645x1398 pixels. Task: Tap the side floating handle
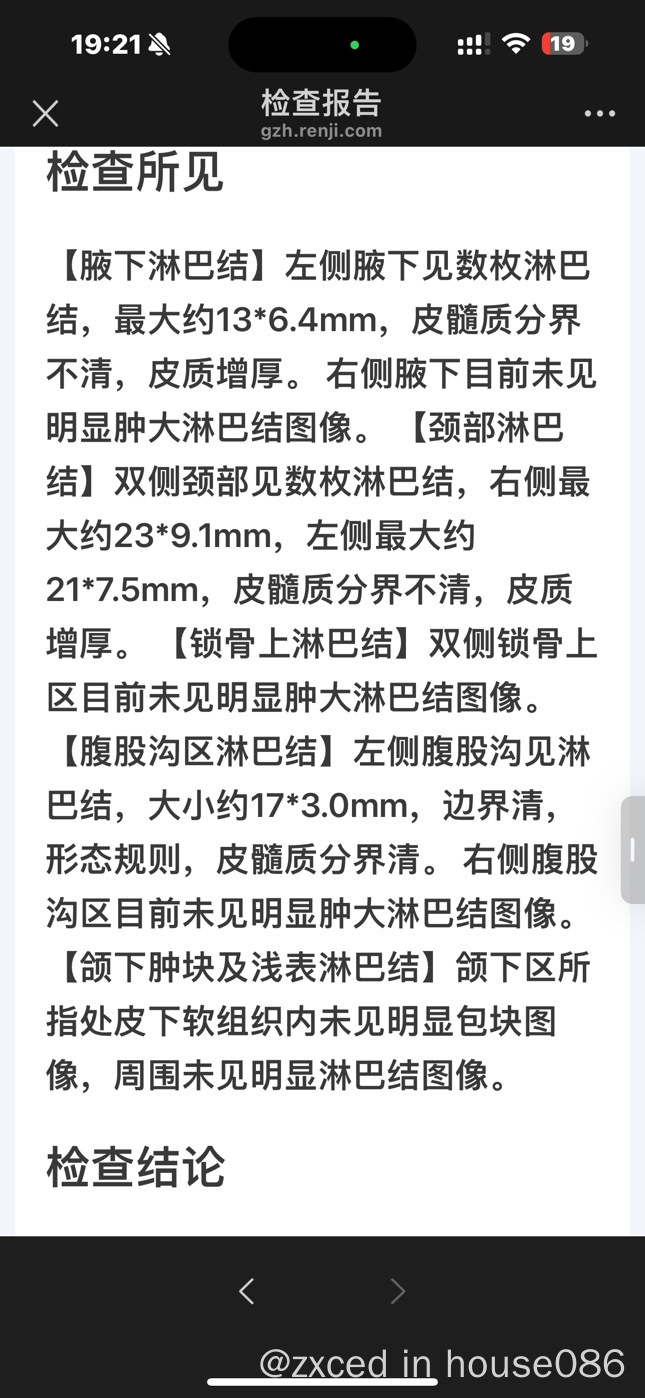[x=633, y=850]
